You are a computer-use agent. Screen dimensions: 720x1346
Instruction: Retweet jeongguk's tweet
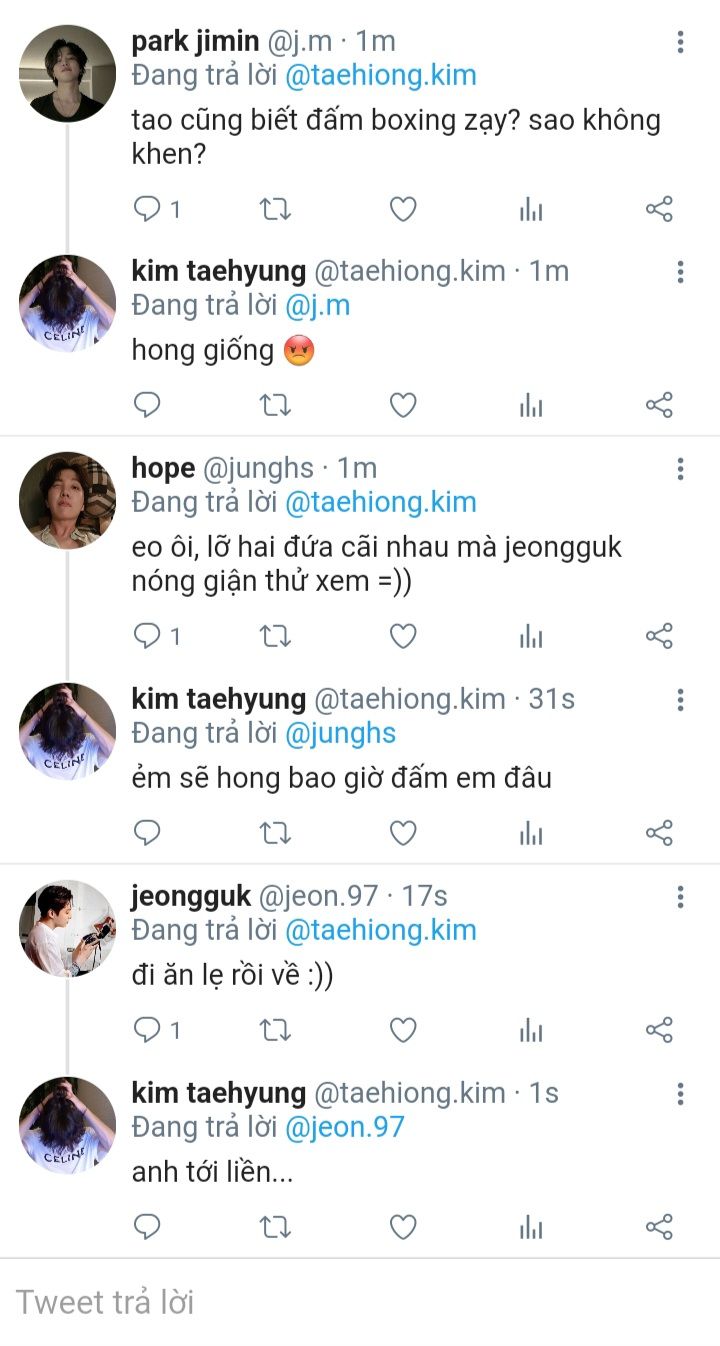coord(275,1030)
